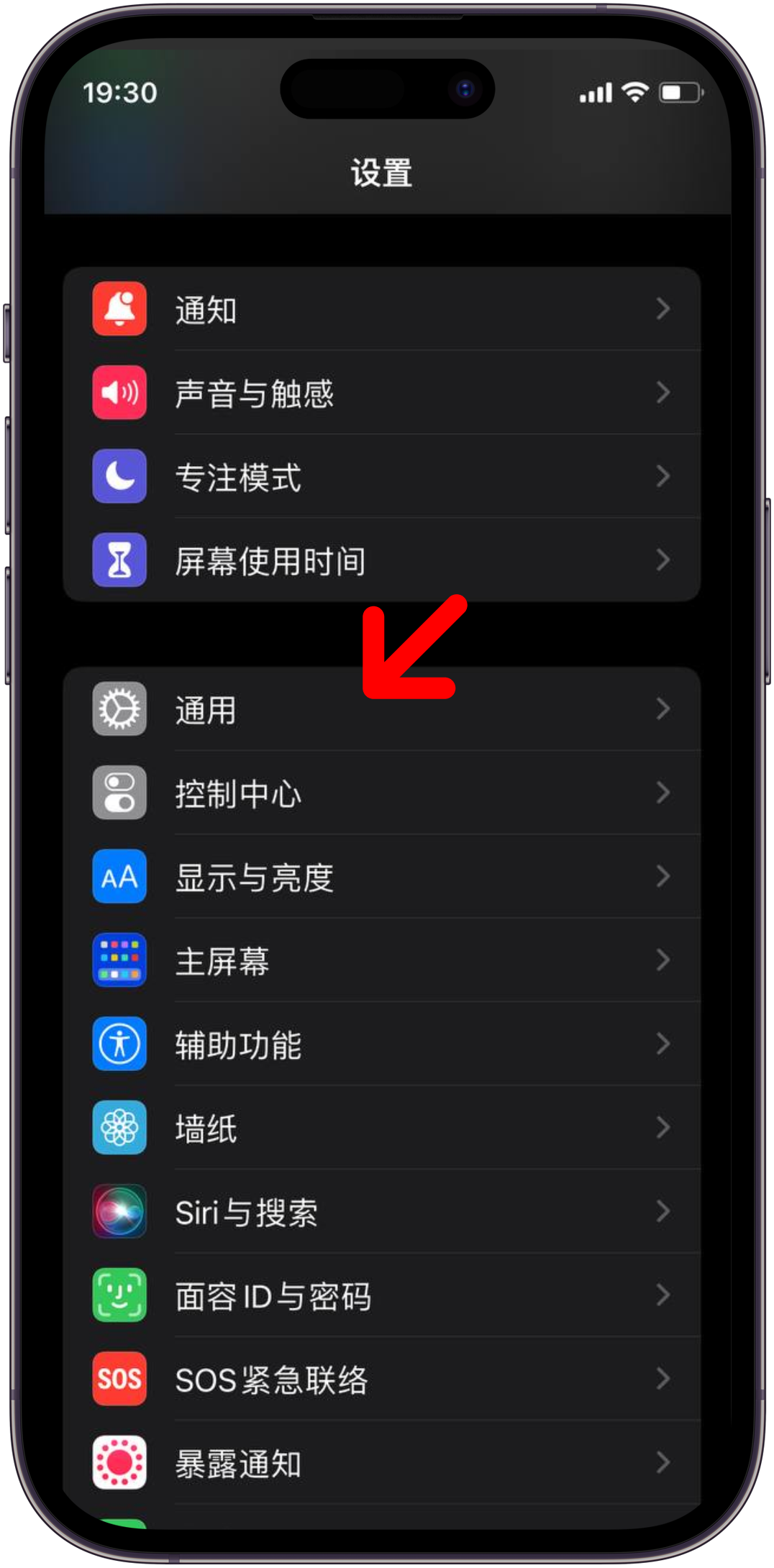Go to 辅助功能
The height and width of the screenshot is (1568, 774).
coord(381,1044)
